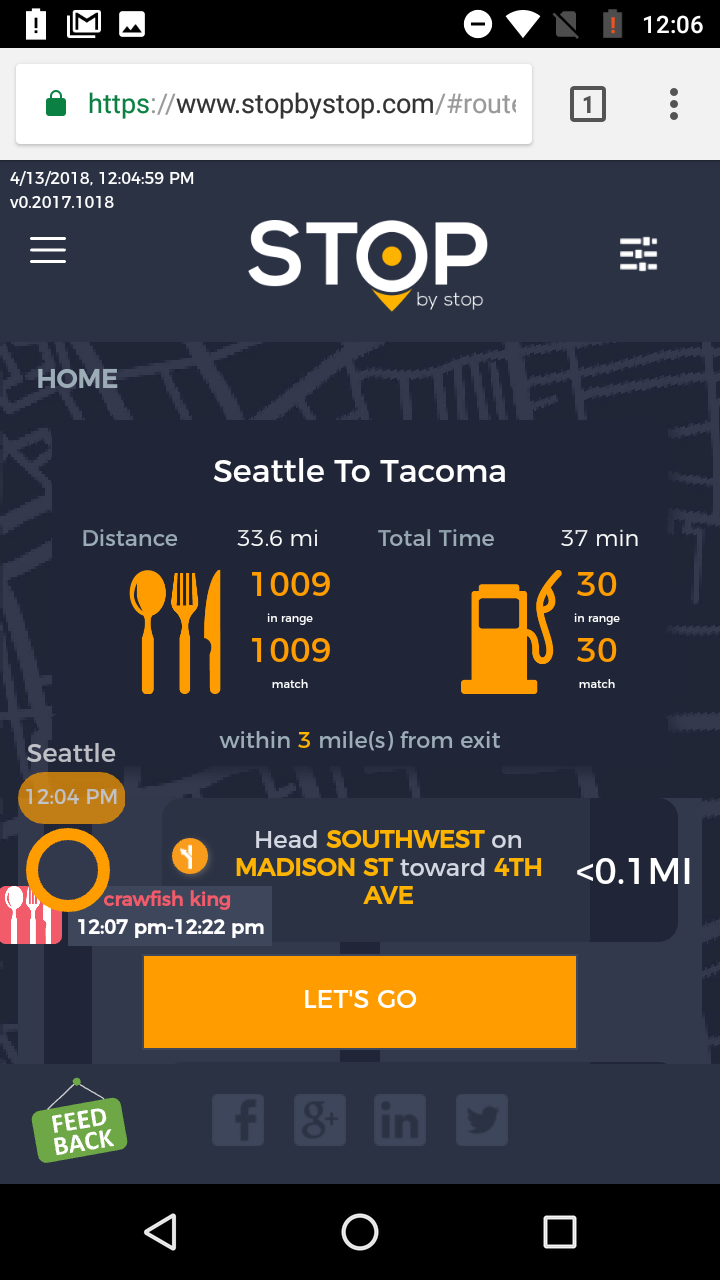Viewport: 720px width, 1280px height.
Task: Open the restaurants in range count
Action: tap(290, 585)
